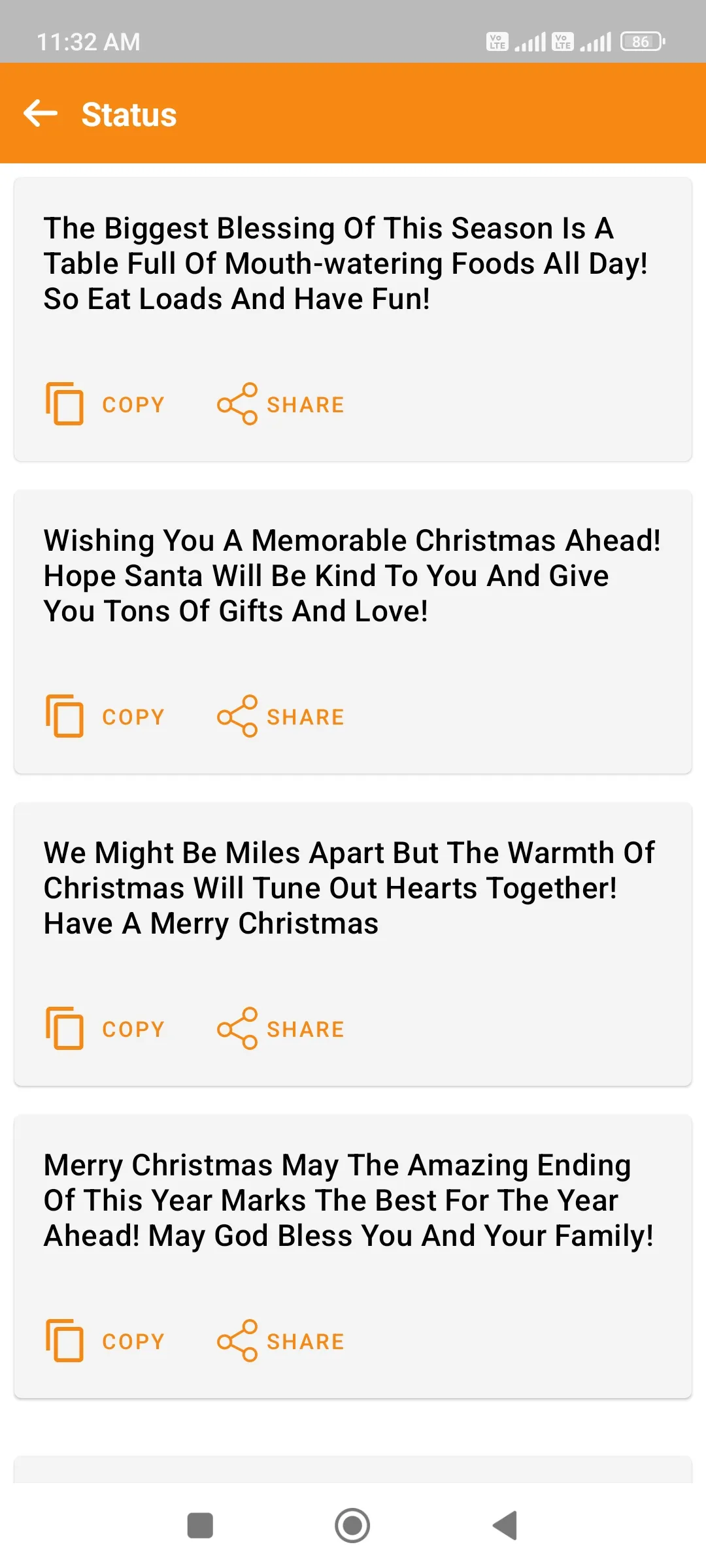Share the 'Merry Christmas May The Amazing Ending' status
Viewport: 706px width, 1568px height.
(280, 1341)
